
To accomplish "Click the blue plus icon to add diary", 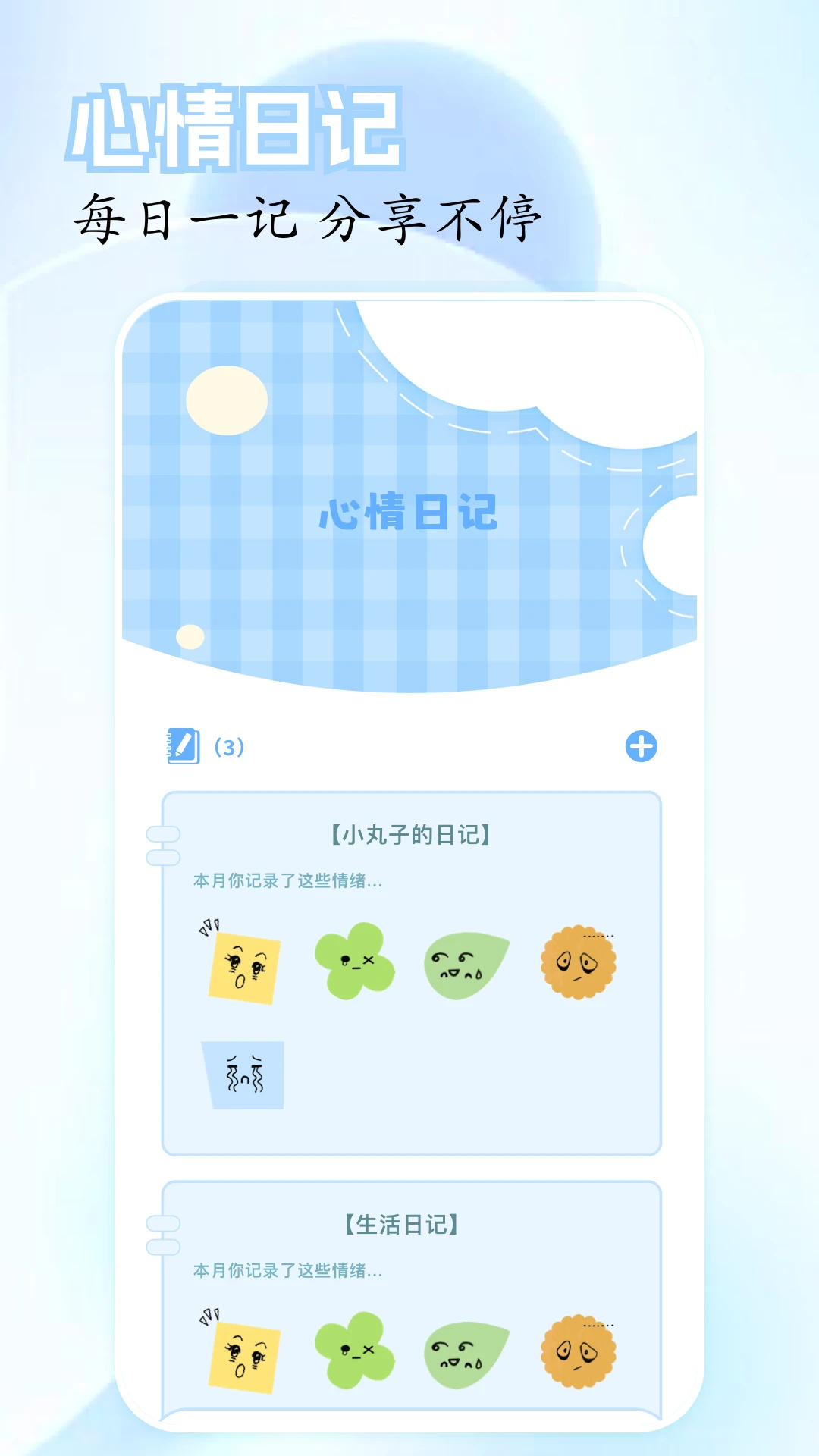I will point(641,746).
